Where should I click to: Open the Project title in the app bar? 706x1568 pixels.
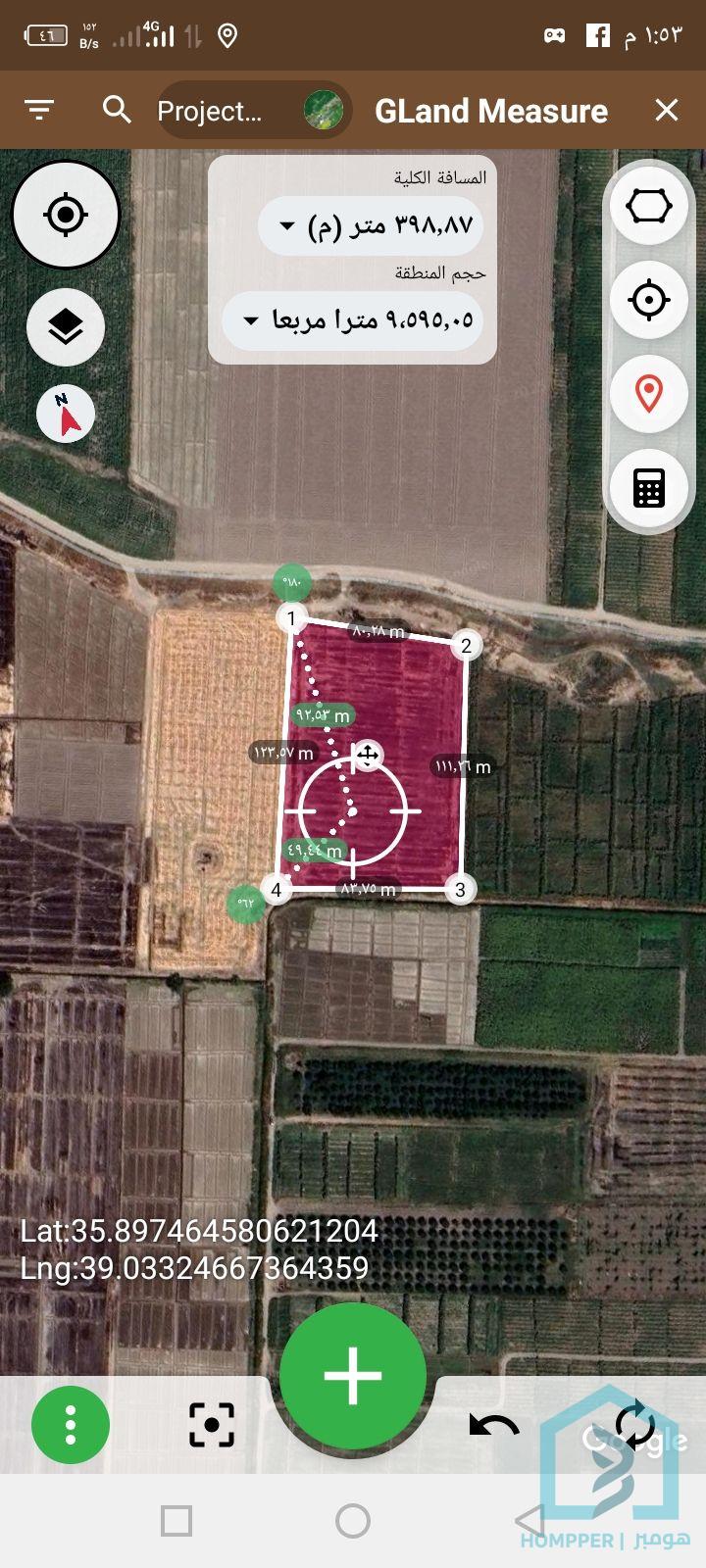click(210, 111)
